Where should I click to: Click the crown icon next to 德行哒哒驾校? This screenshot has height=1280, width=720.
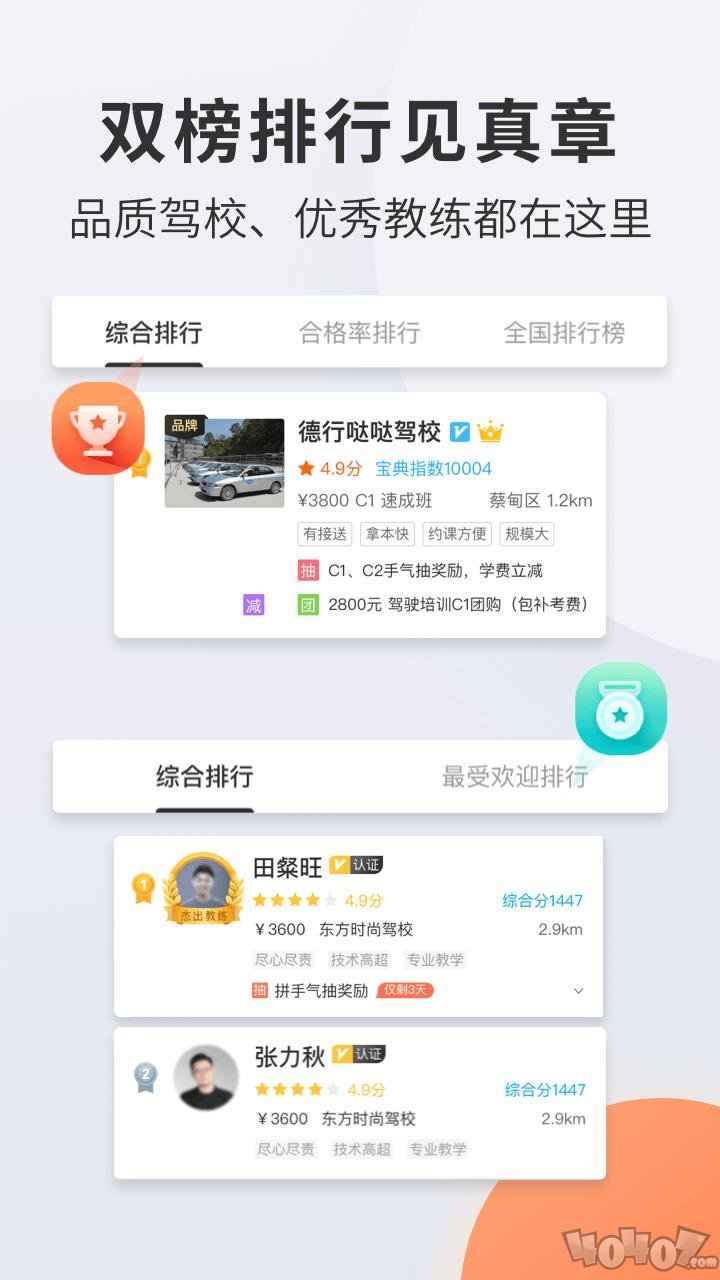coord(487,432)
